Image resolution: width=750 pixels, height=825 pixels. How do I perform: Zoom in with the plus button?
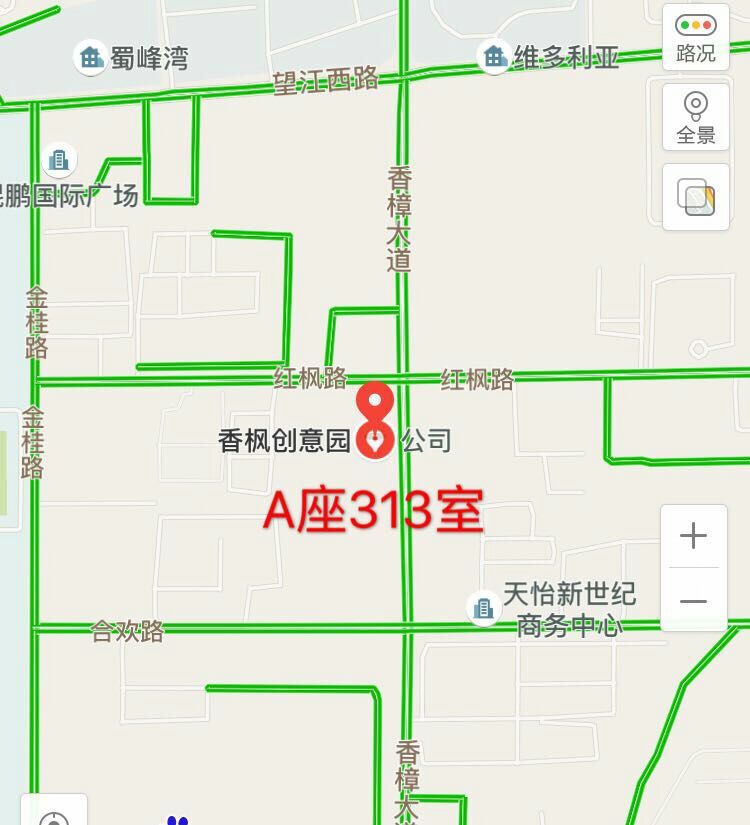pyautogui.click(x=693, y=536)
